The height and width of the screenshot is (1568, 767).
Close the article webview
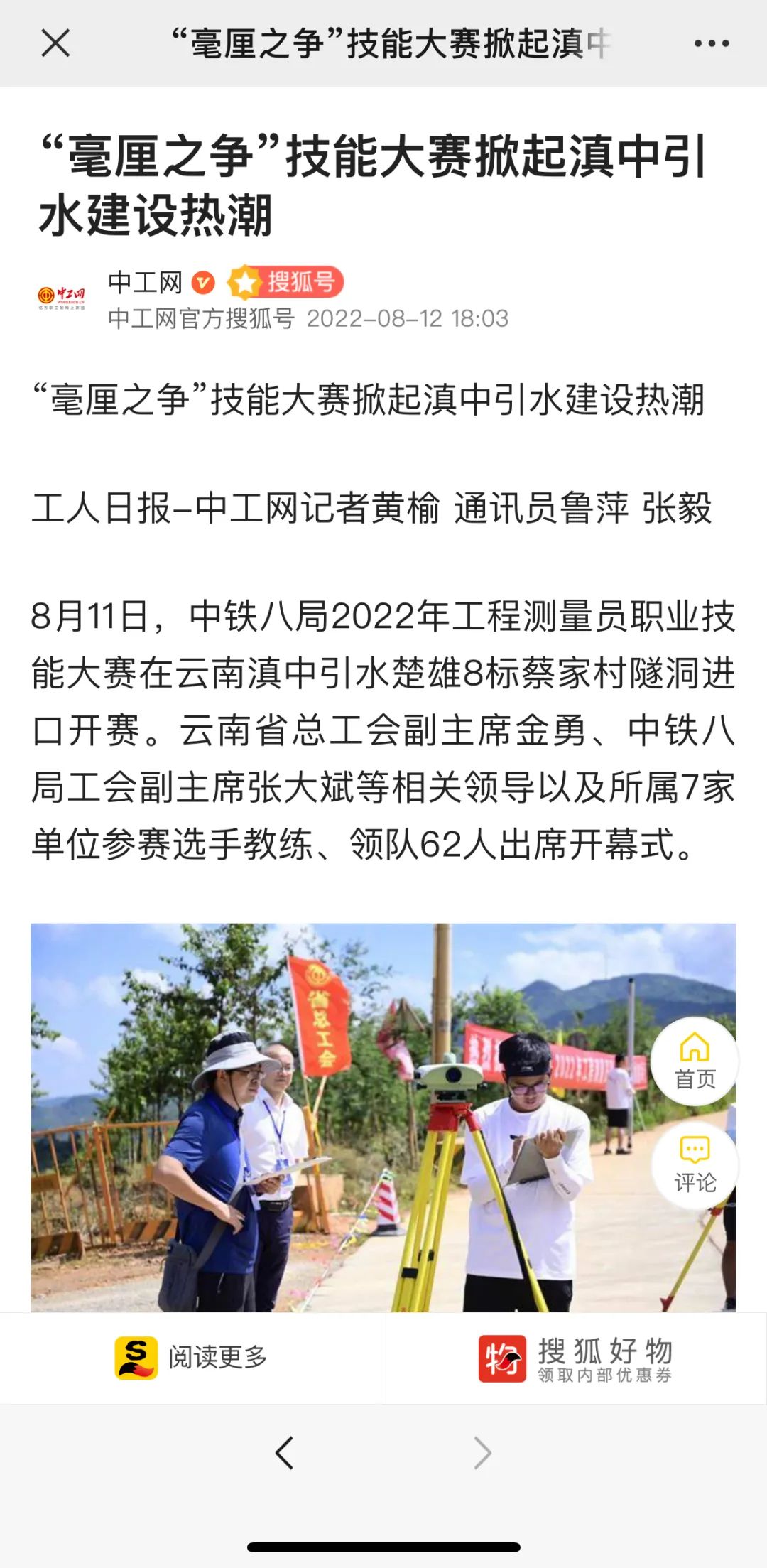pos(55,43)
